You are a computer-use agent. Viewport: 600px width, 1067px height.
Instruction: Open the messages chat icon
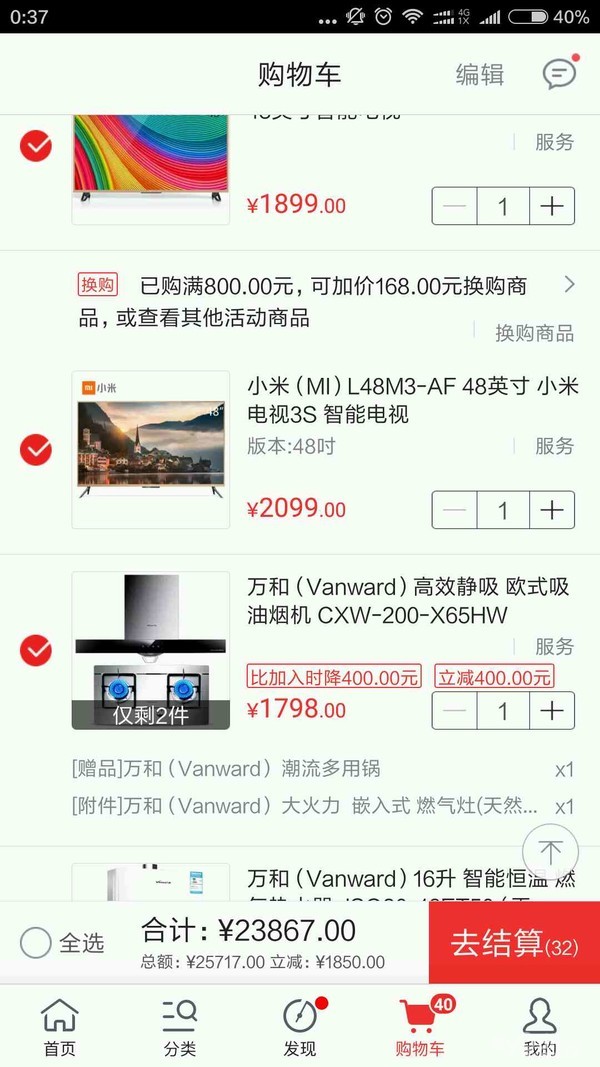559,74
